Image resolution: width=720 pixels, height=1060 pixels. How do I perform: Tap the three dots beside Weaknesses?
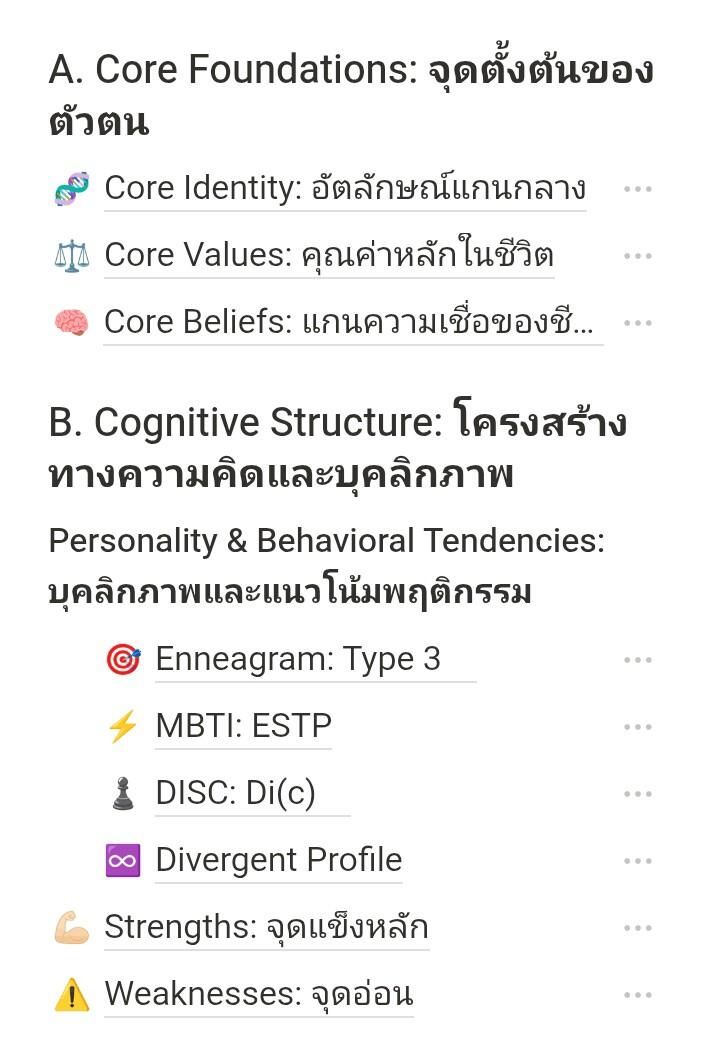point(637,994)
